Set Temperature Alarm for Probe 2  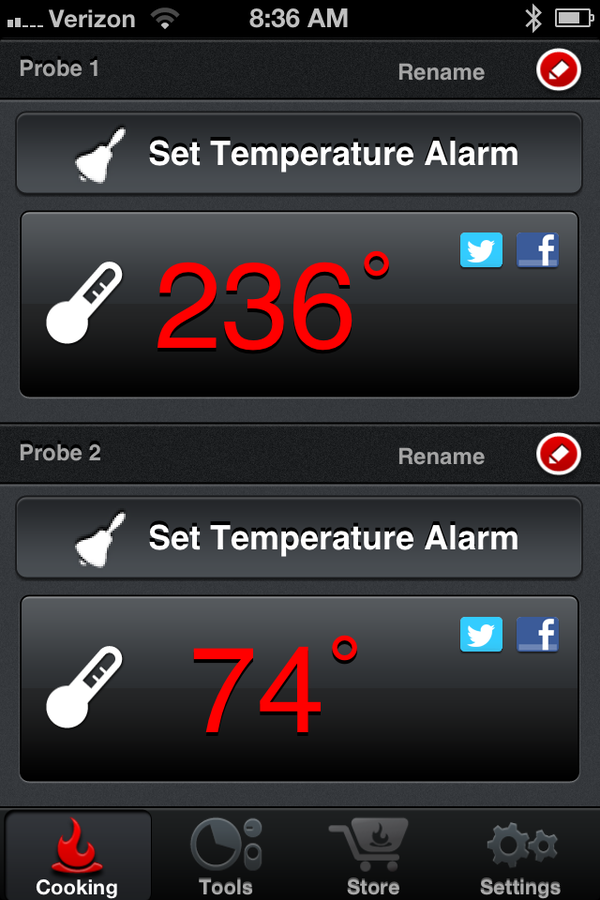click(x=299, y=538)
